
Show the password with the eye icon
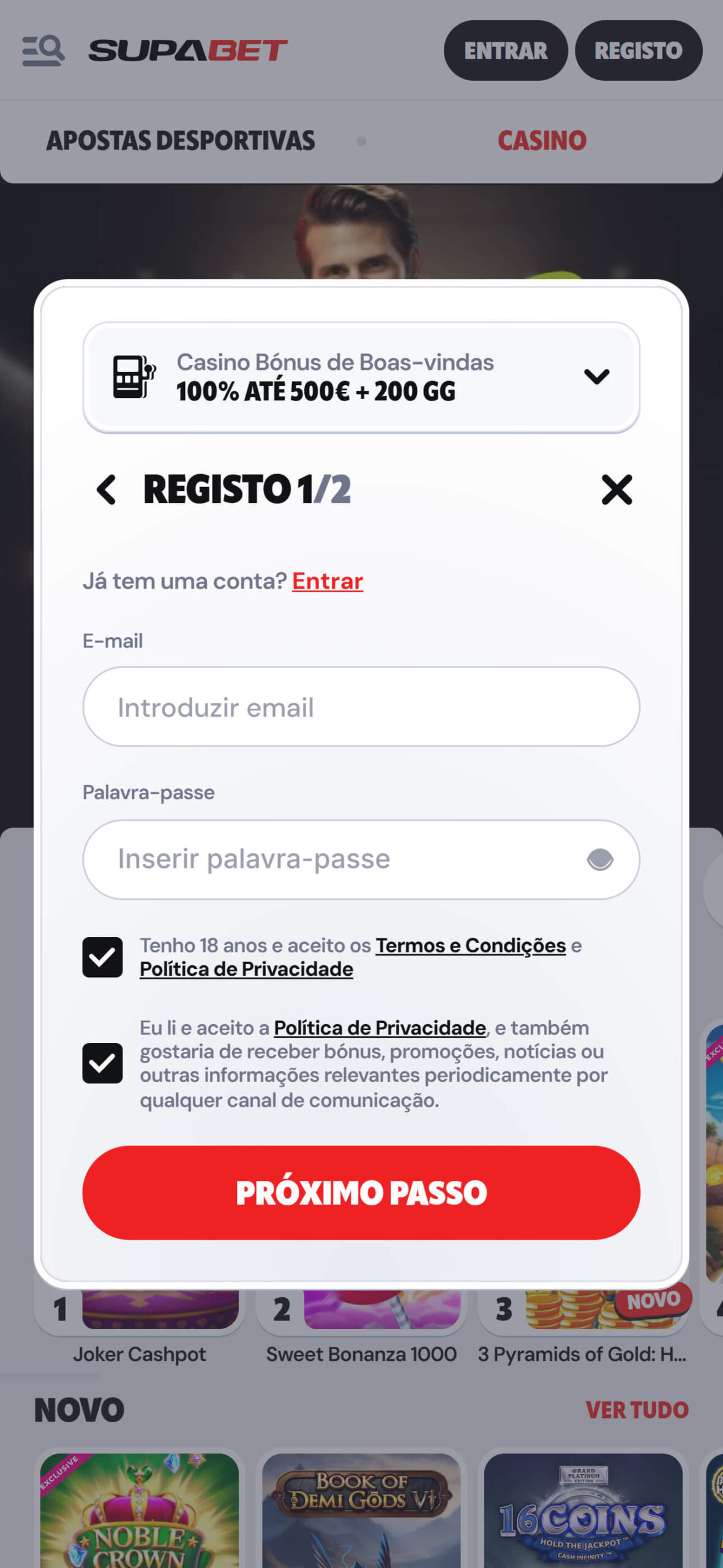pos(599,859)
